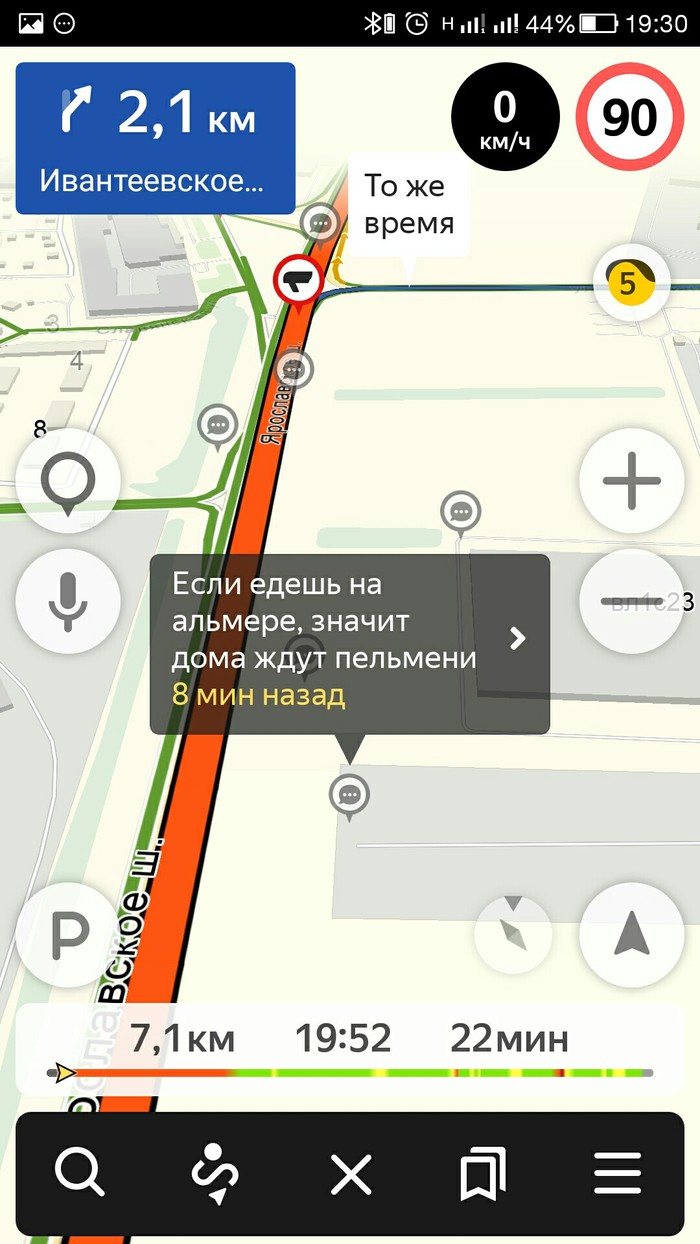Activate voice input microphone
Screen dimensions: 700x1244
[68, 600]
